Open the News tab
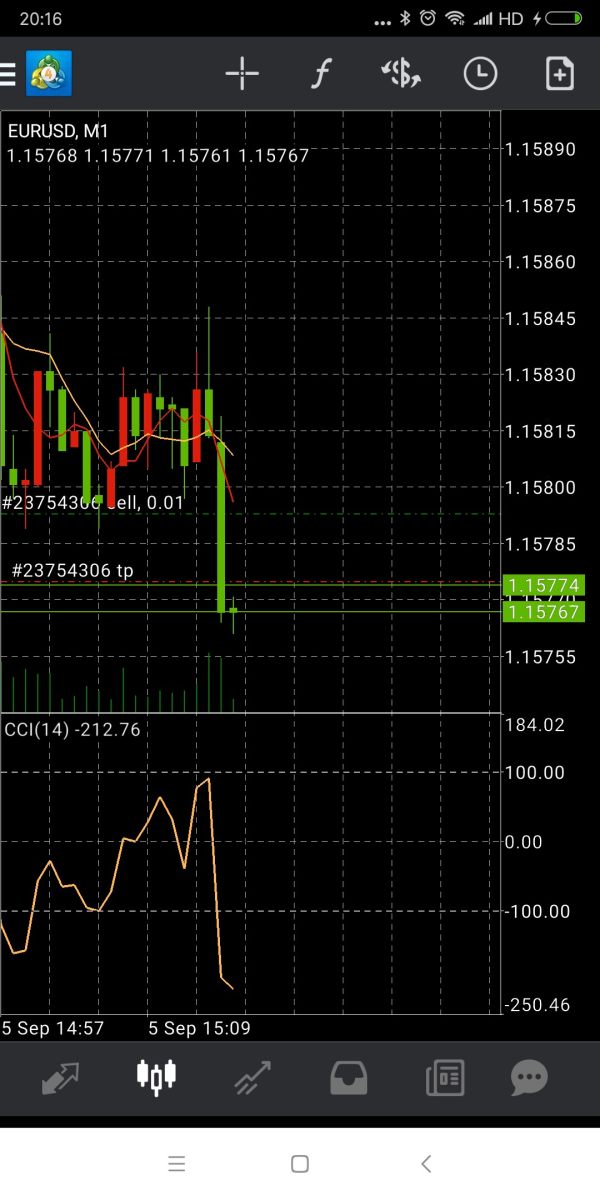Image resolution: width=600 pixels, height=1200 pixels. (x=444, y=1078)
